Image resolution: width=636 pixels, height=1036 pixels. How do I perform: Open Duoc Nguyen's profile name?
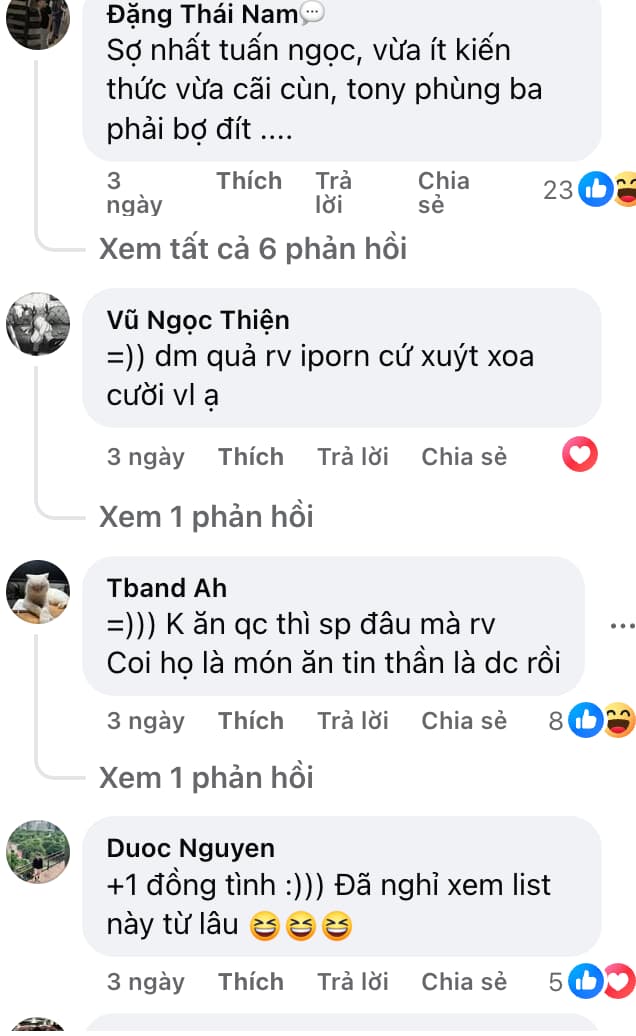190,848
